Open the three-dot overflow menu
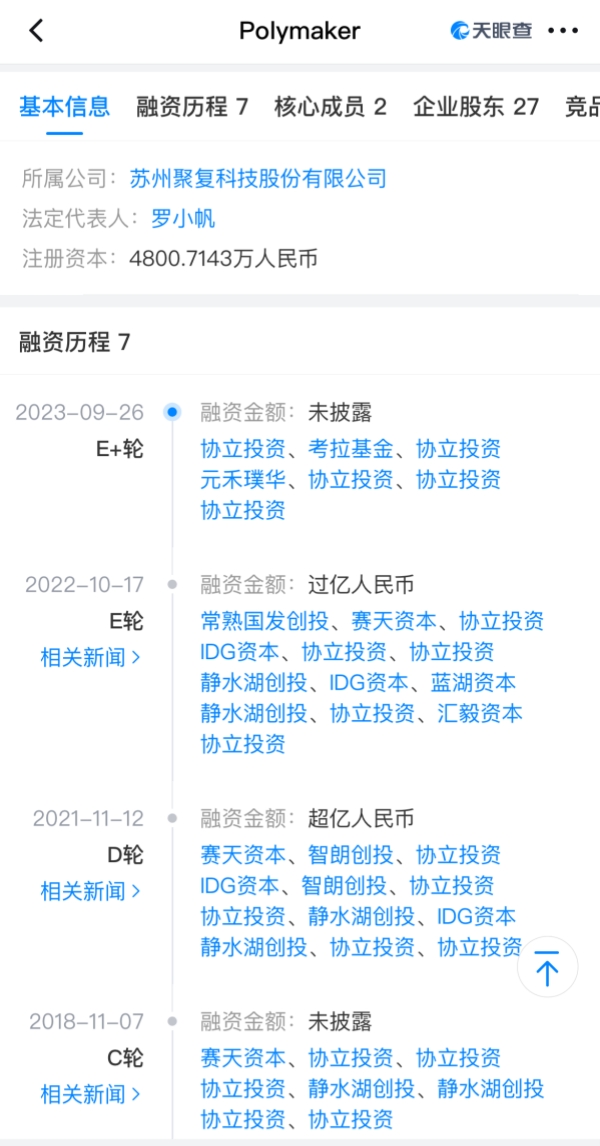The width and height of the screenshot is (600, 1146). tap(563, 31)
